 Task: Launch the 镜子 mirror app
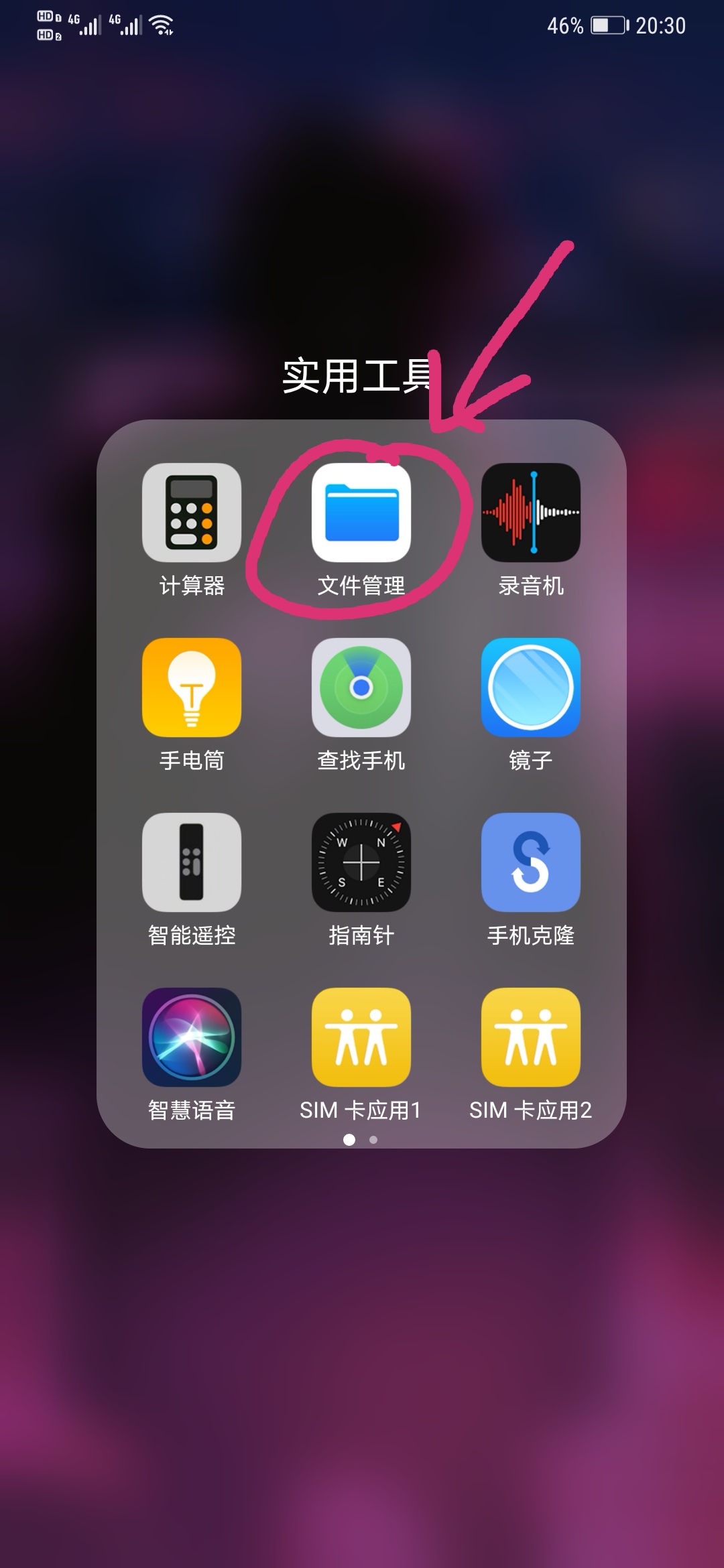tap(530, 687)
